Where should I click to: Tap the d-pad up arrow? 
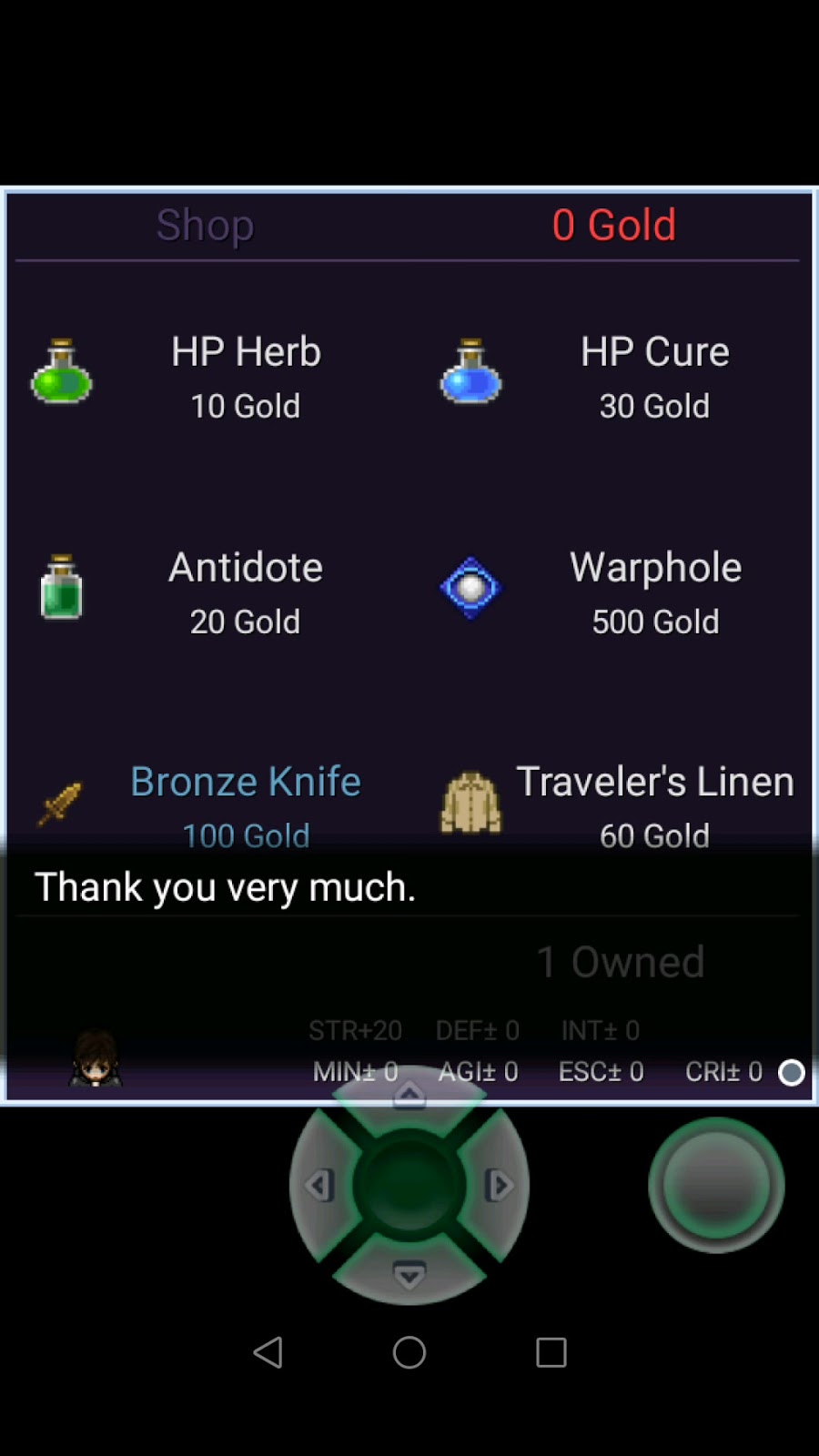[409, 1098]
